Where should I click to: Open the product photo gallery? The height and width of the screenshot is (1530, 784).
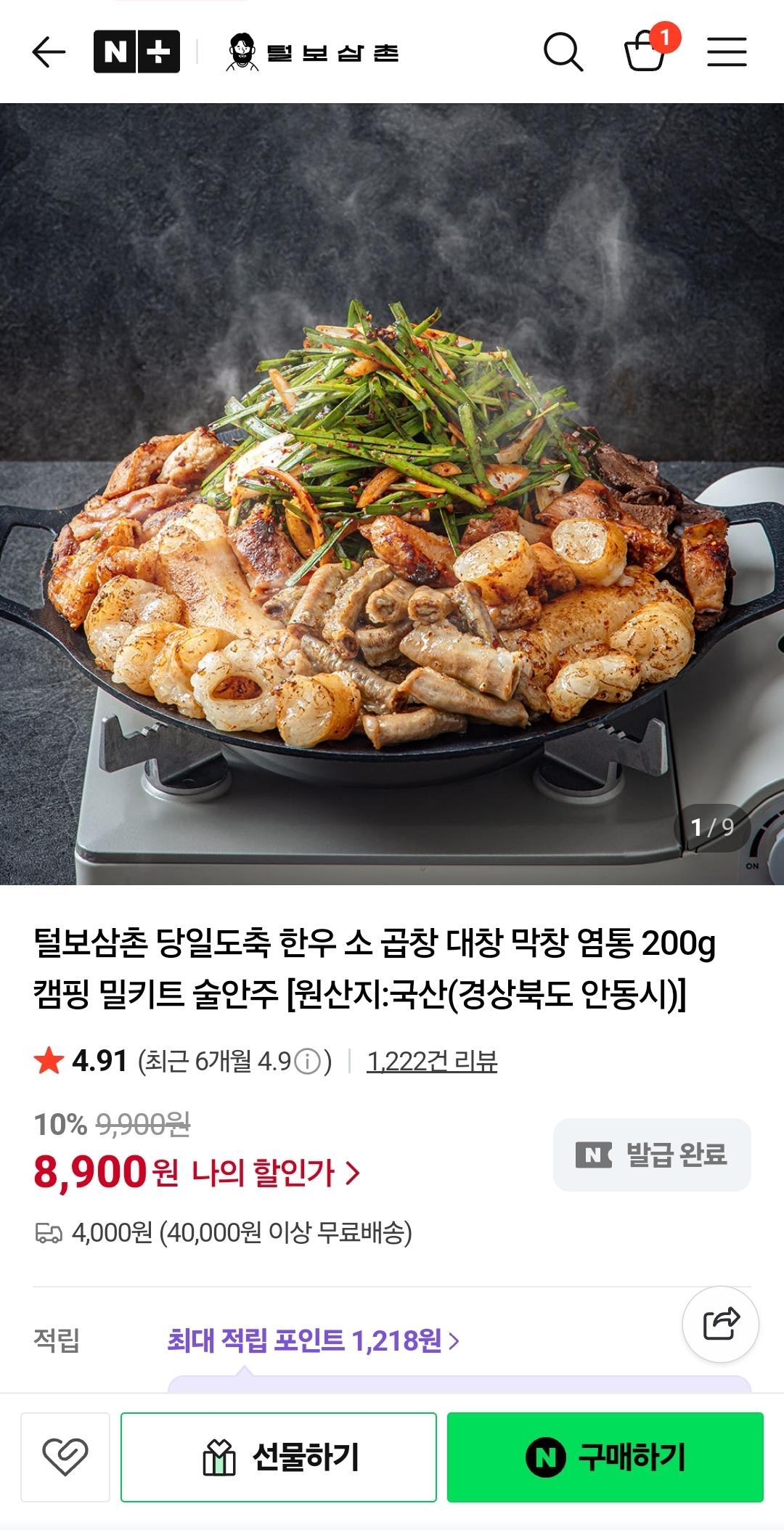(x=392, y=494)
